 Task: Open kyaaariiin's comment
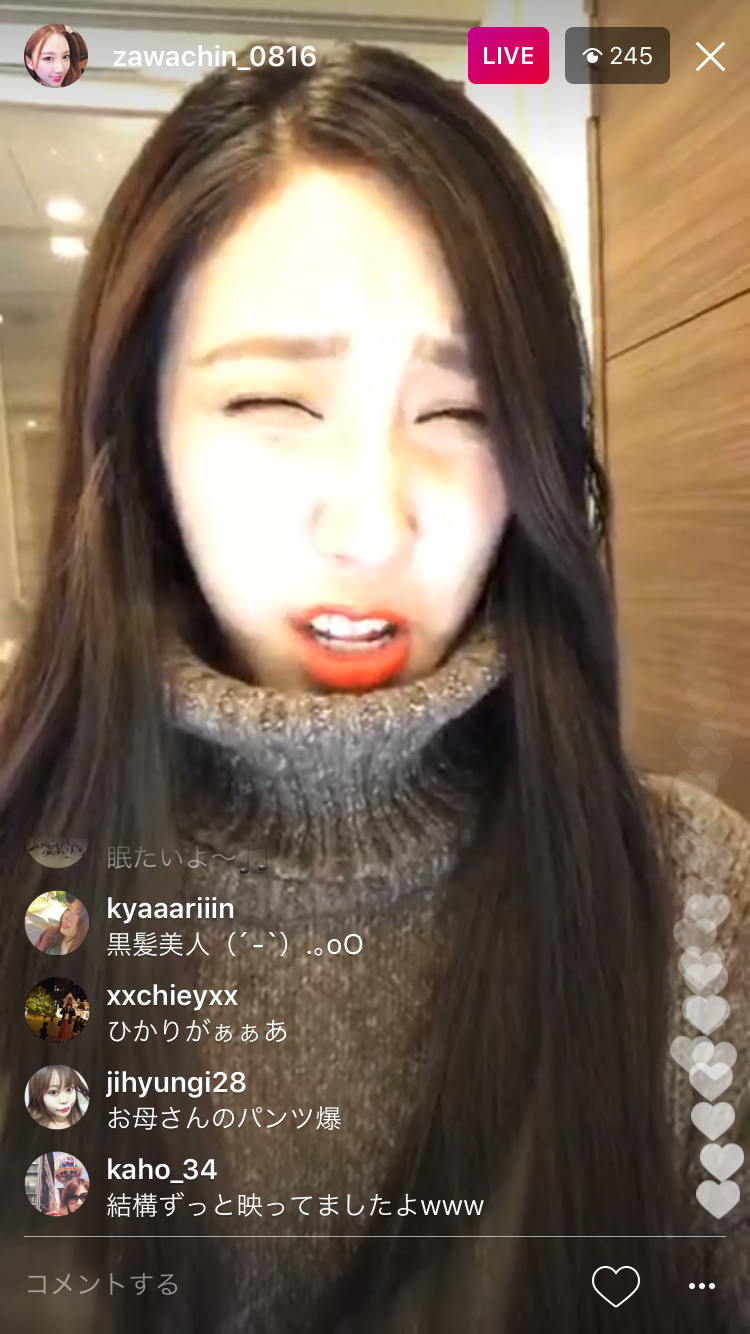point(234,926)
